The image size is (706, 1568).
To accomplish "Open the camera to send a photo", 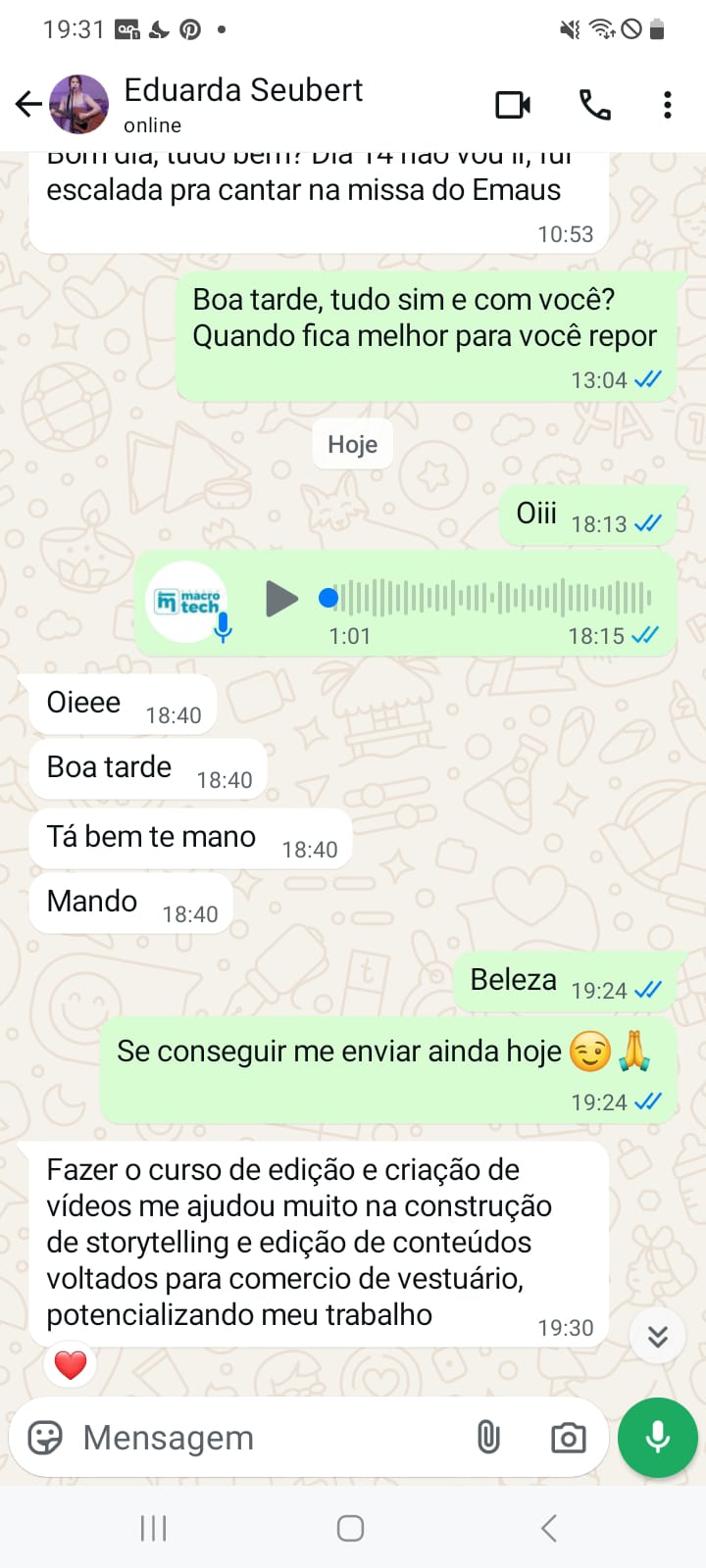I will tap(568, 1438).
